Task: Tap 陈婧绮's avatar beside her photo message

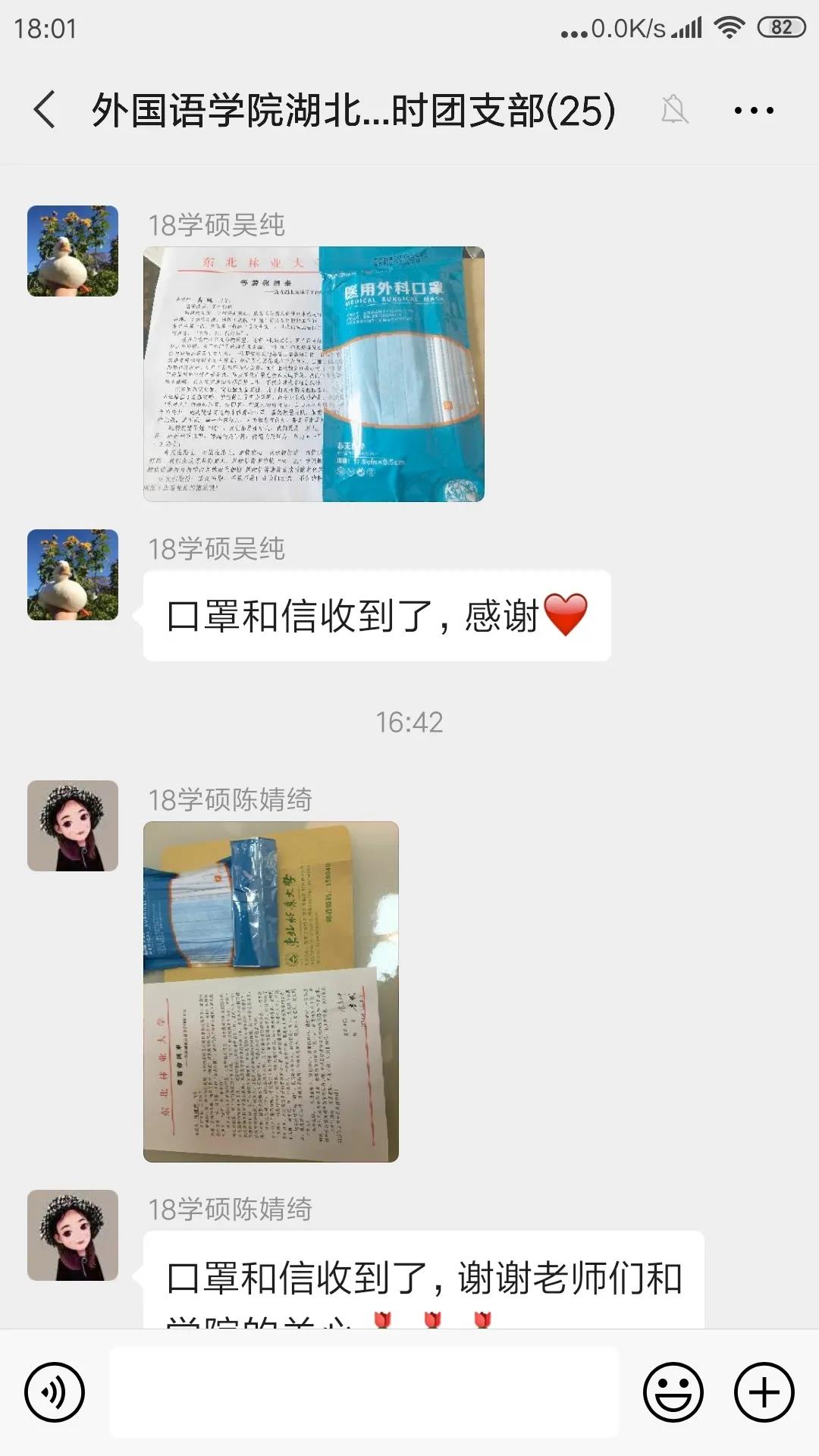Action: click(x=73, y=826)
